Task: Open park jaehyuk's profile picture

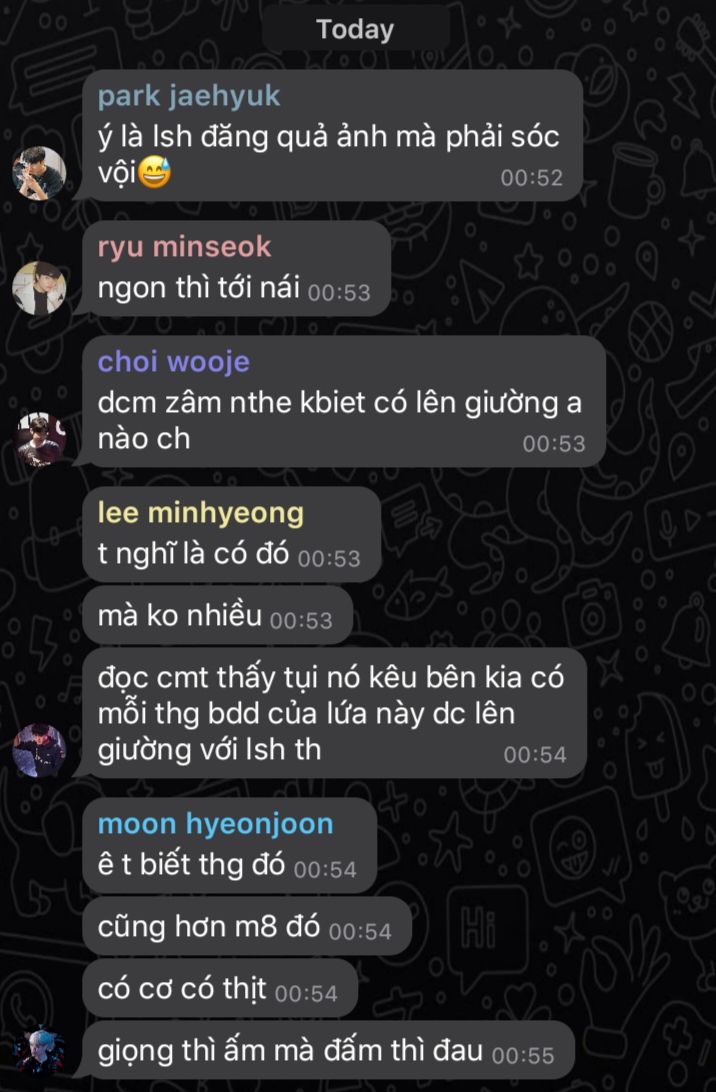Action: point(39,173)
